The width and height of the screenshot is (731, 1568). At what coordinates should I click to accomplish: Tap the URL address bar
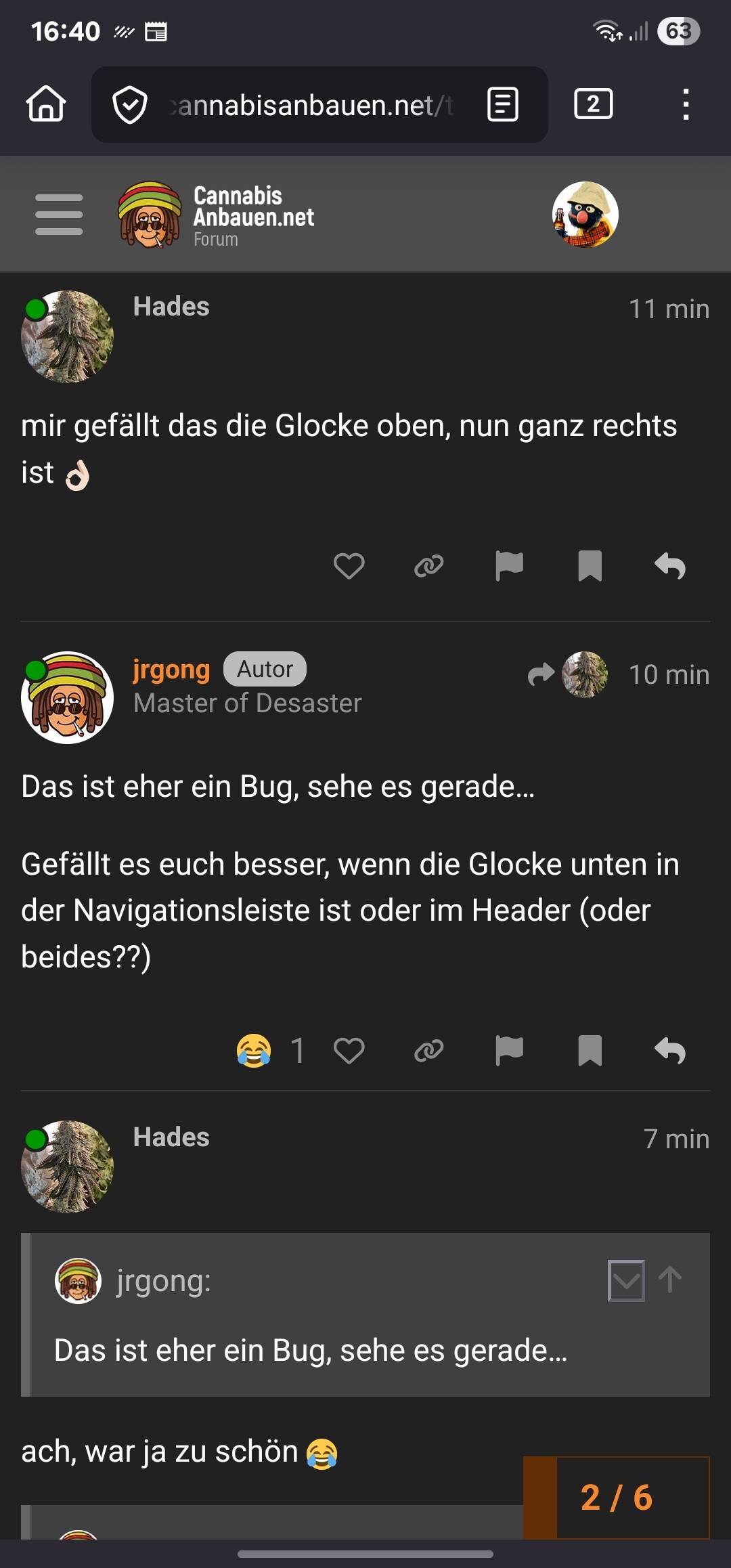(x=311, y=106)
